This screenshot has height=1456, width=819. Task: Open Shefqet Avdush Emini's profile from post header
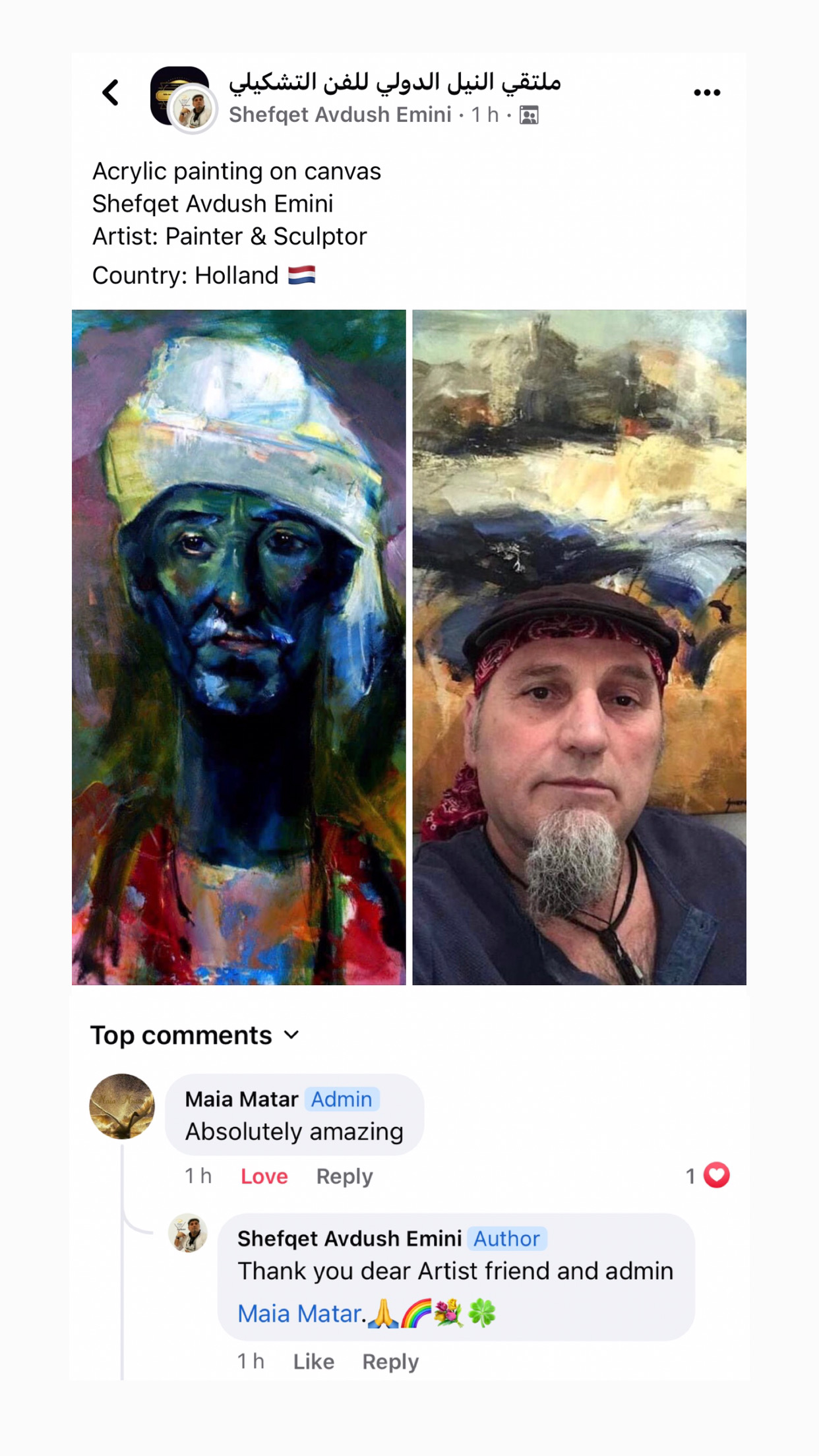click(340, 115)
